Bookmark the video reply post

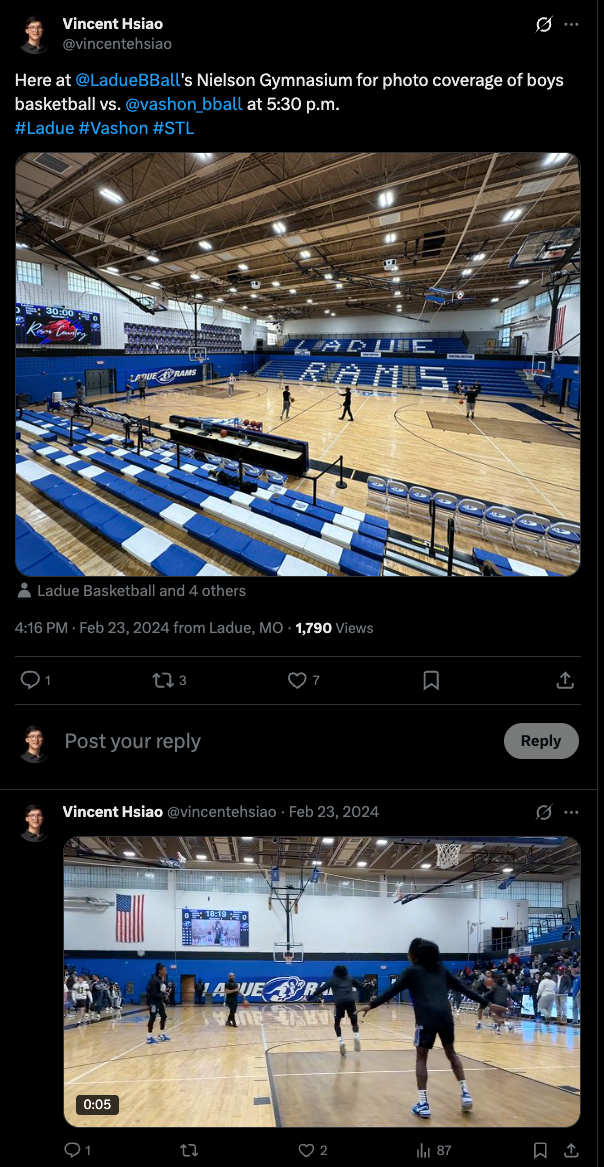click(x=540, y=1150)
